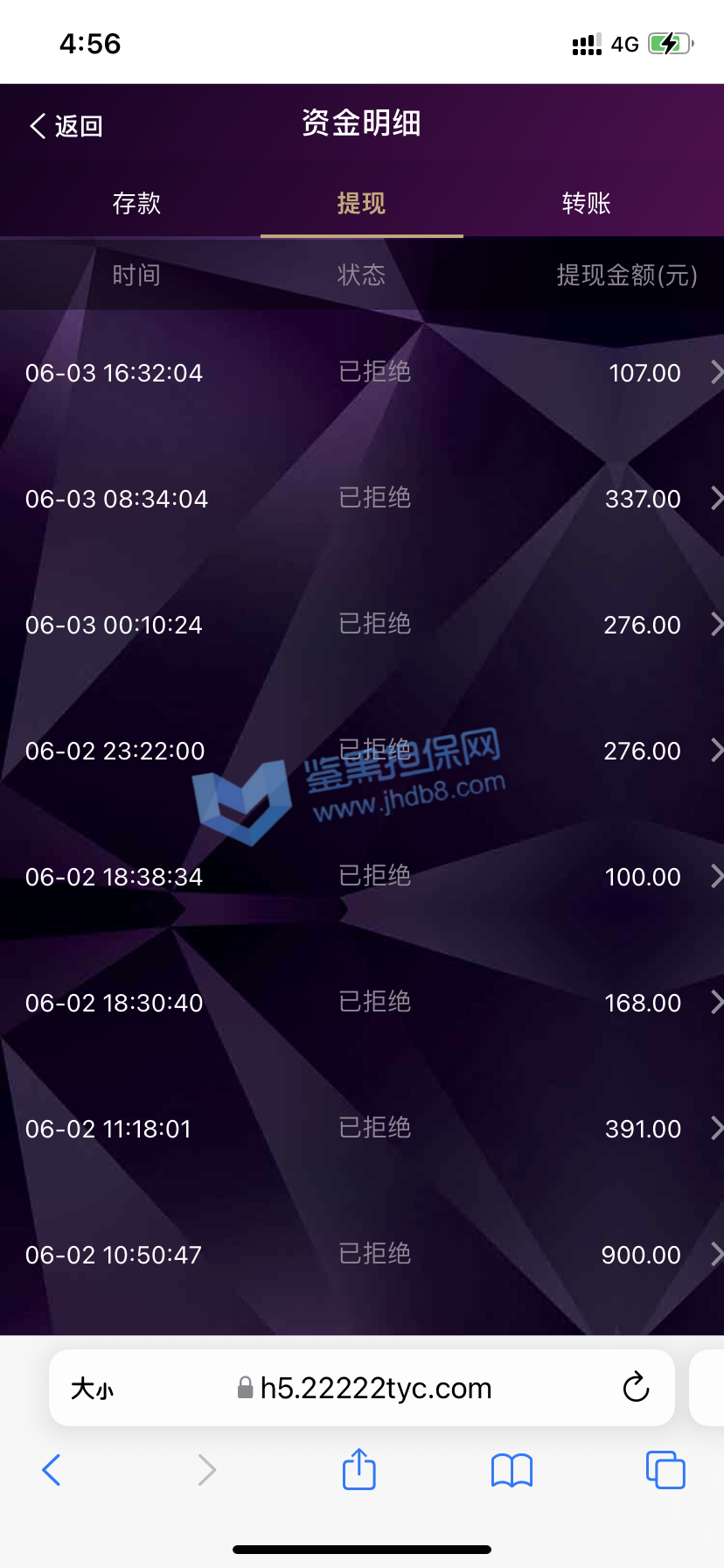Show the 06-02 23:22:00 withdrawal details
This screenshot has height=1568, width=724.
(x=362, y=751)
